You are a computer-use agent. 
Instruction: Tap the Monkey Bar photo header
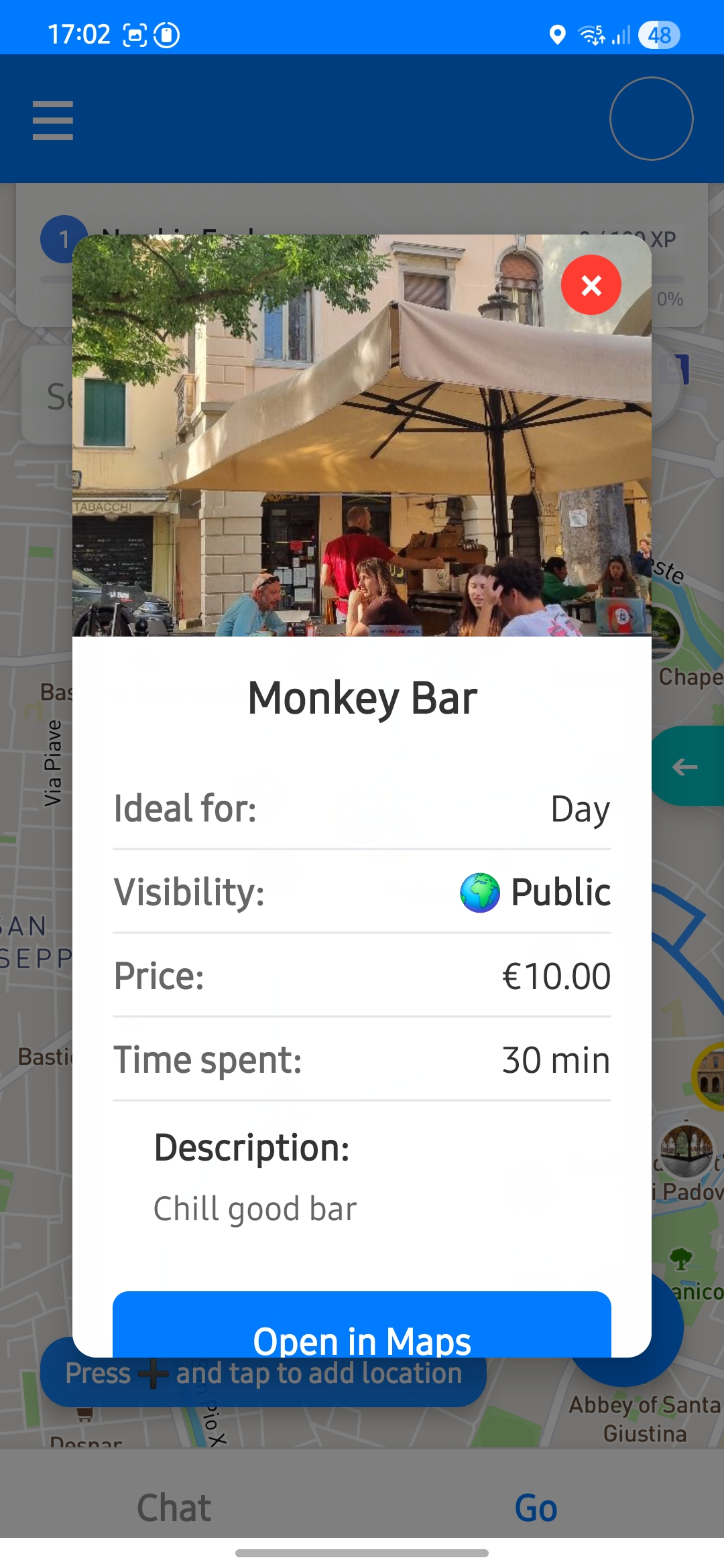[362, 436]
